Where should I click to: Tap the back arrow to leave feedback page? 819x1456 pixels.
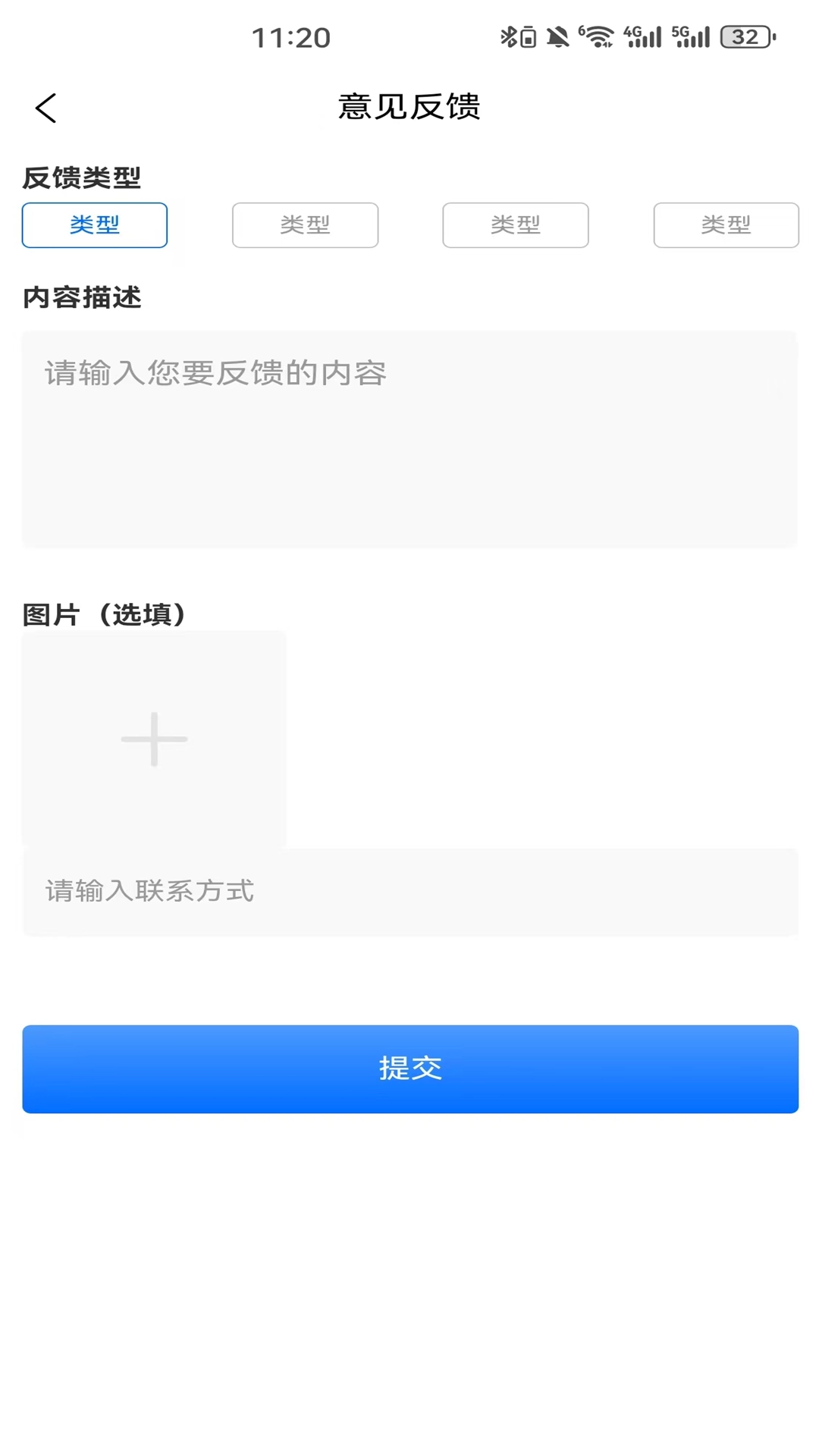[45, 107]
